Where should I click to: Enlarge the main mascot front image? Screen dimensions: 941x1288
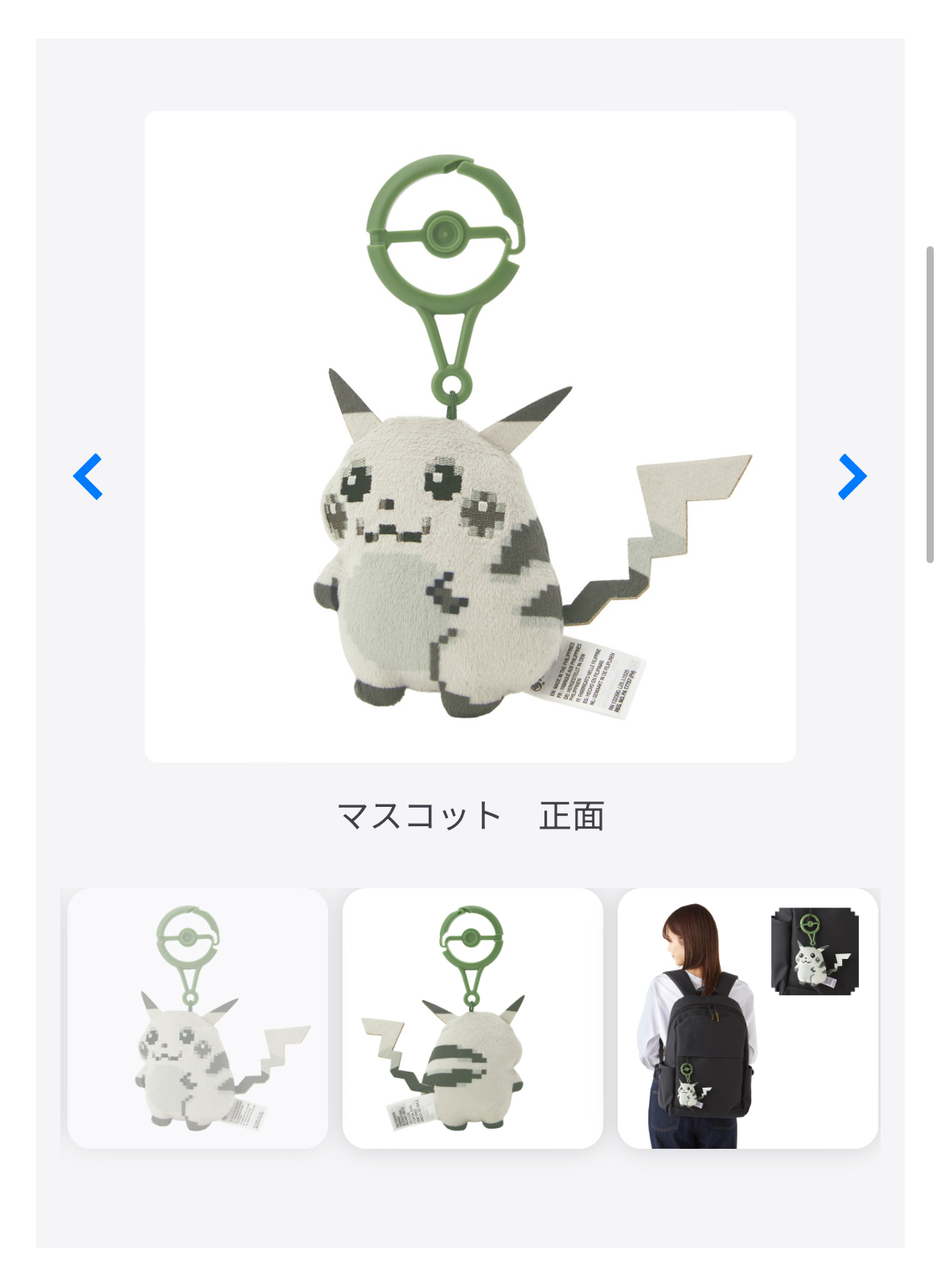[x=470, y=437]
